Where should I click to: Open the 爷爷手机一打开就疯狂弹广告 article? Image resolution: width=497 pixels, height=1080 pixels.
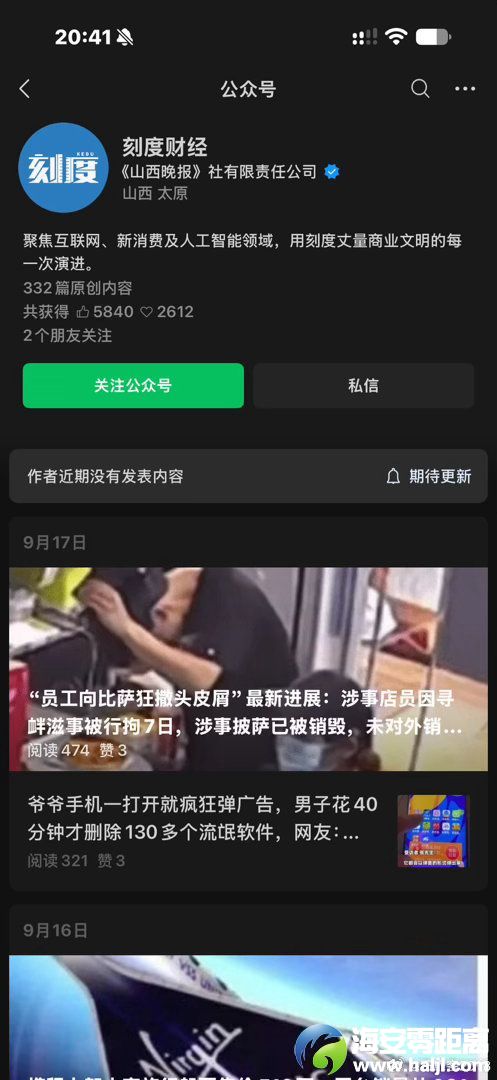(x=248, y=831)
